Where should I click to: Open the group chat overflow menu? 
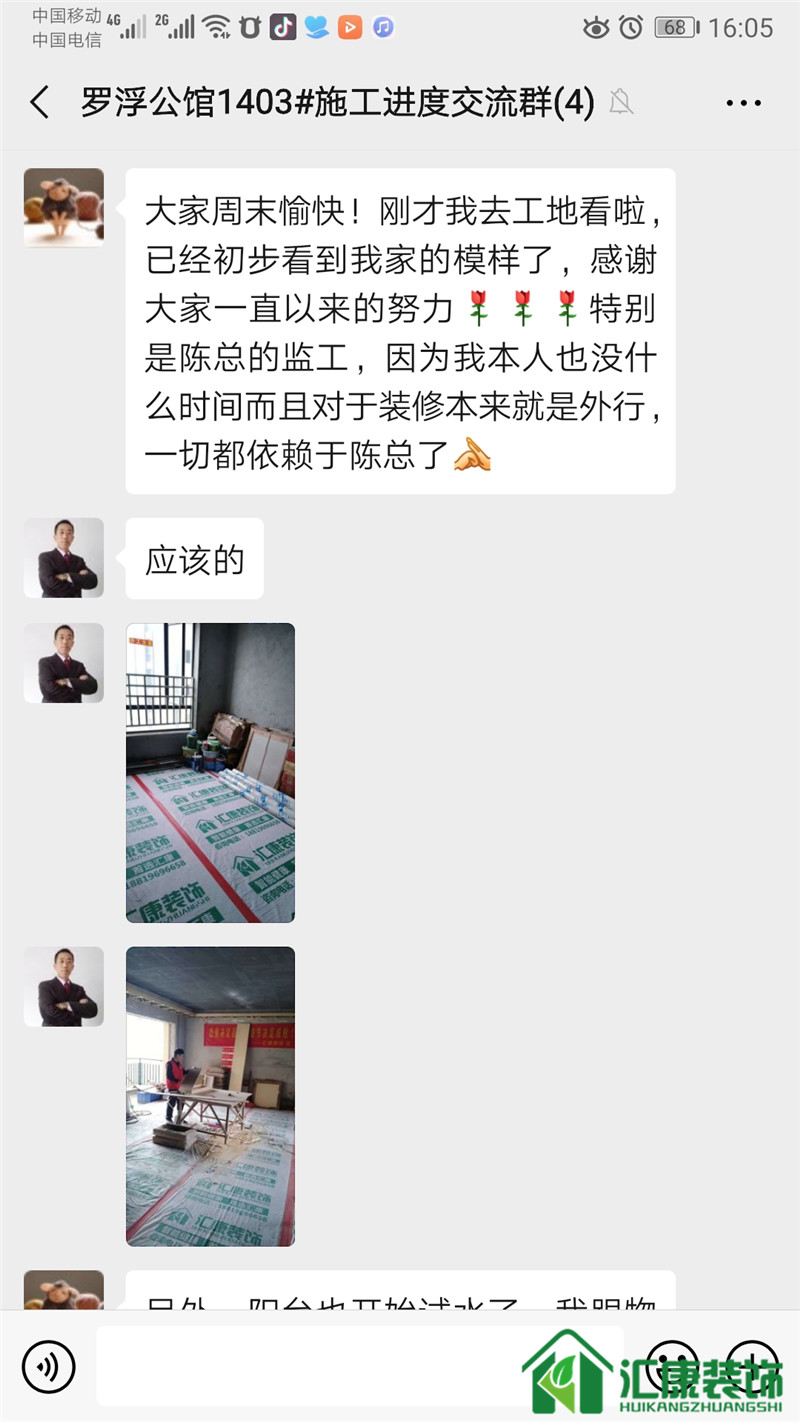coord(743,102)
